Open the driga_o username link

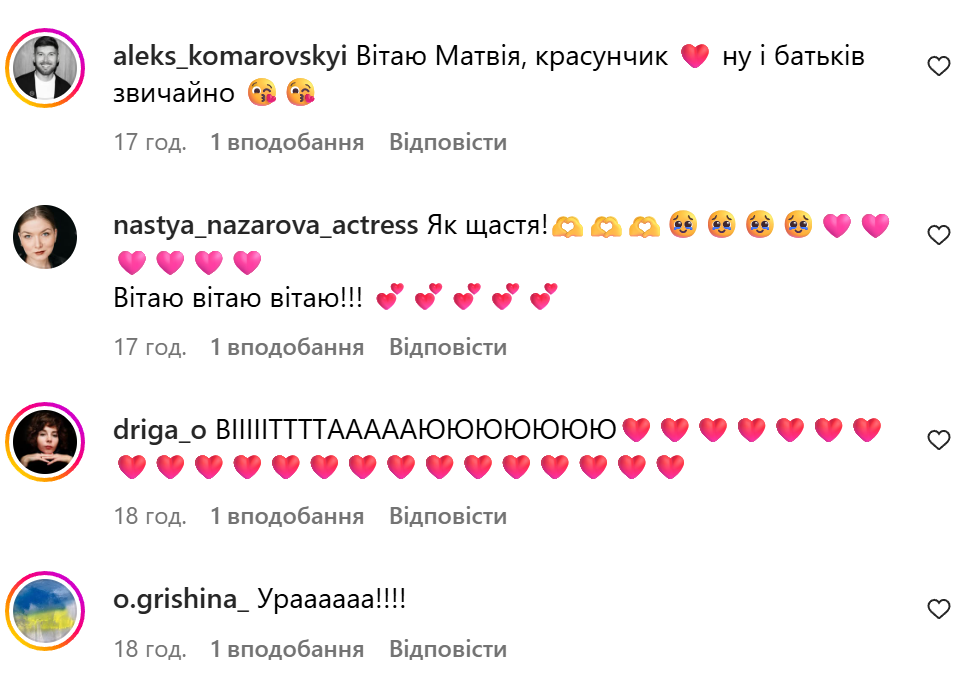coord(161,430)
